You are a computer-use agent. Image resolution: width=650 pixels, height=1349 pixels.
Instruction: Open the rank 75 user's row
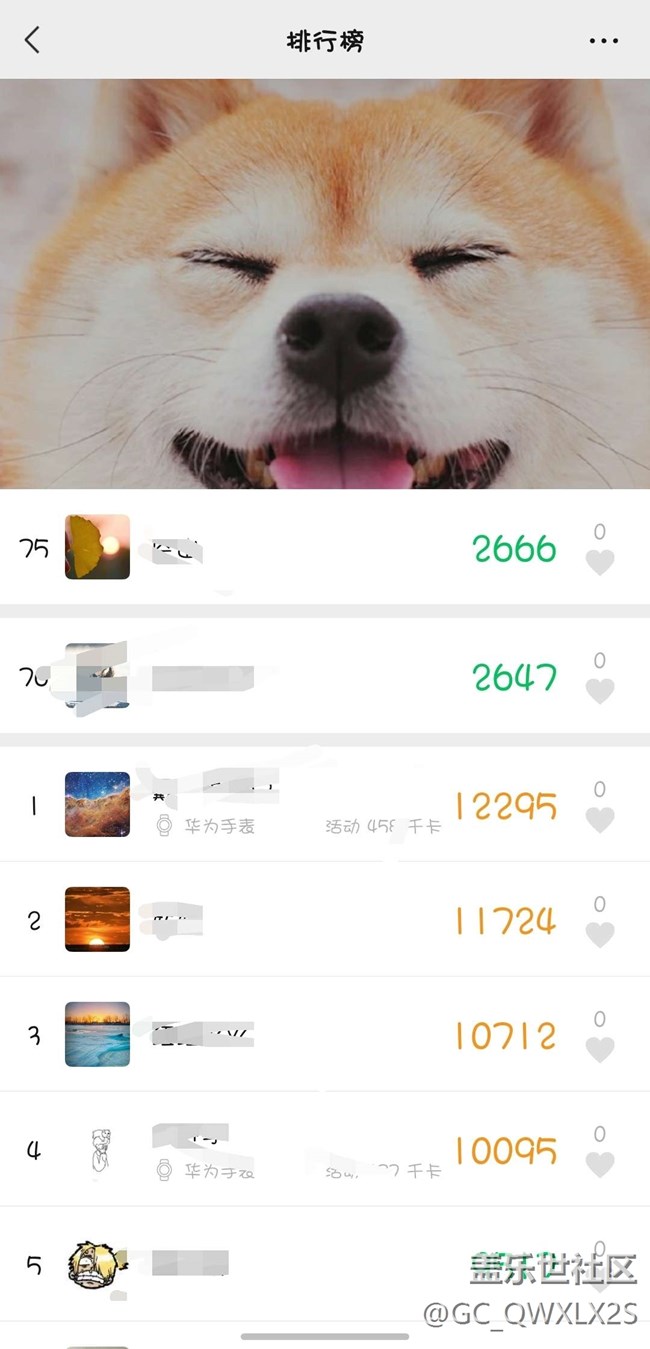[x=325, y=547]
